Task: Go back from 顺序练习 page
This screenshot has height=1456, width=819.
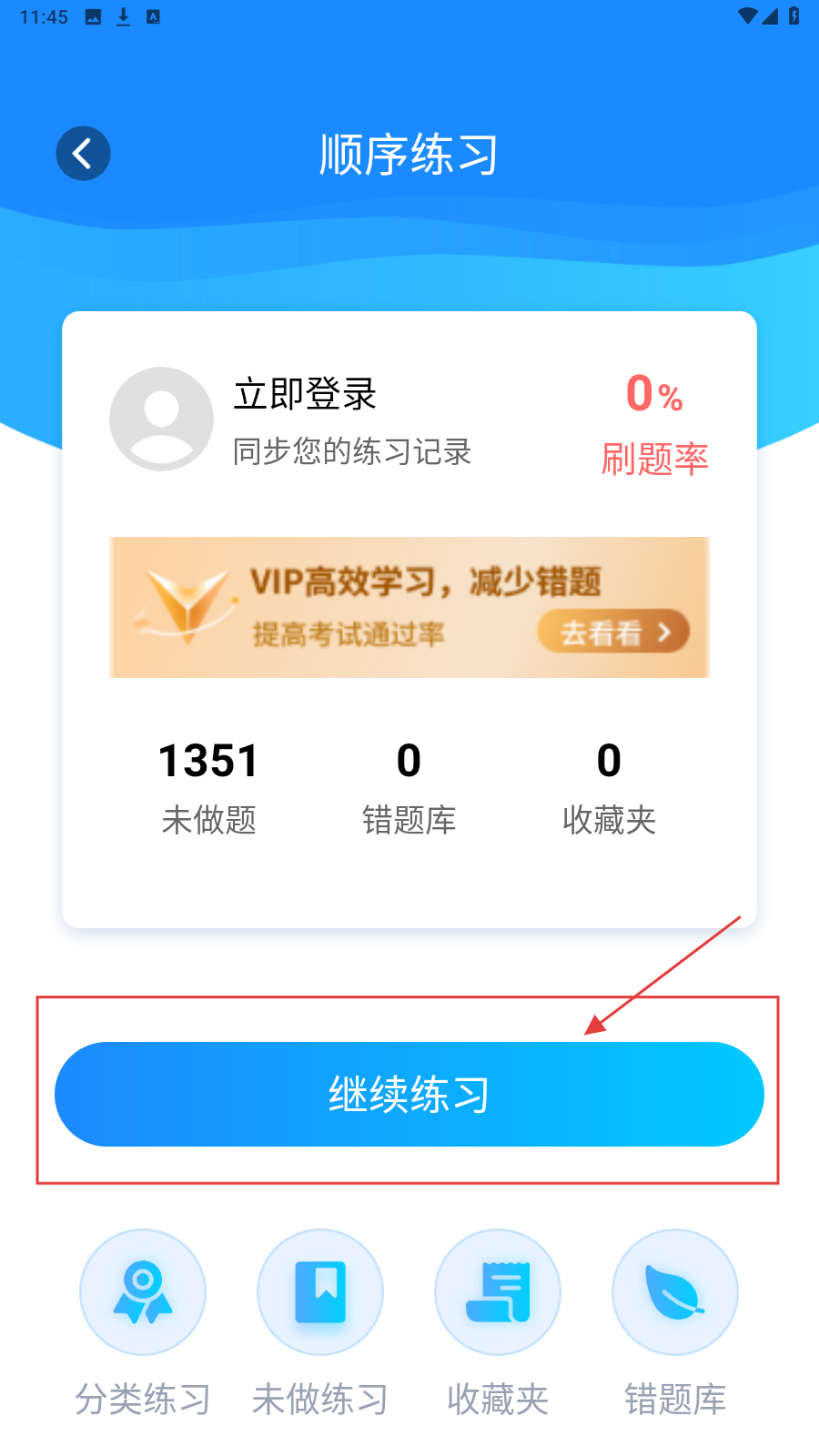Action: click(x=83, y=153)
